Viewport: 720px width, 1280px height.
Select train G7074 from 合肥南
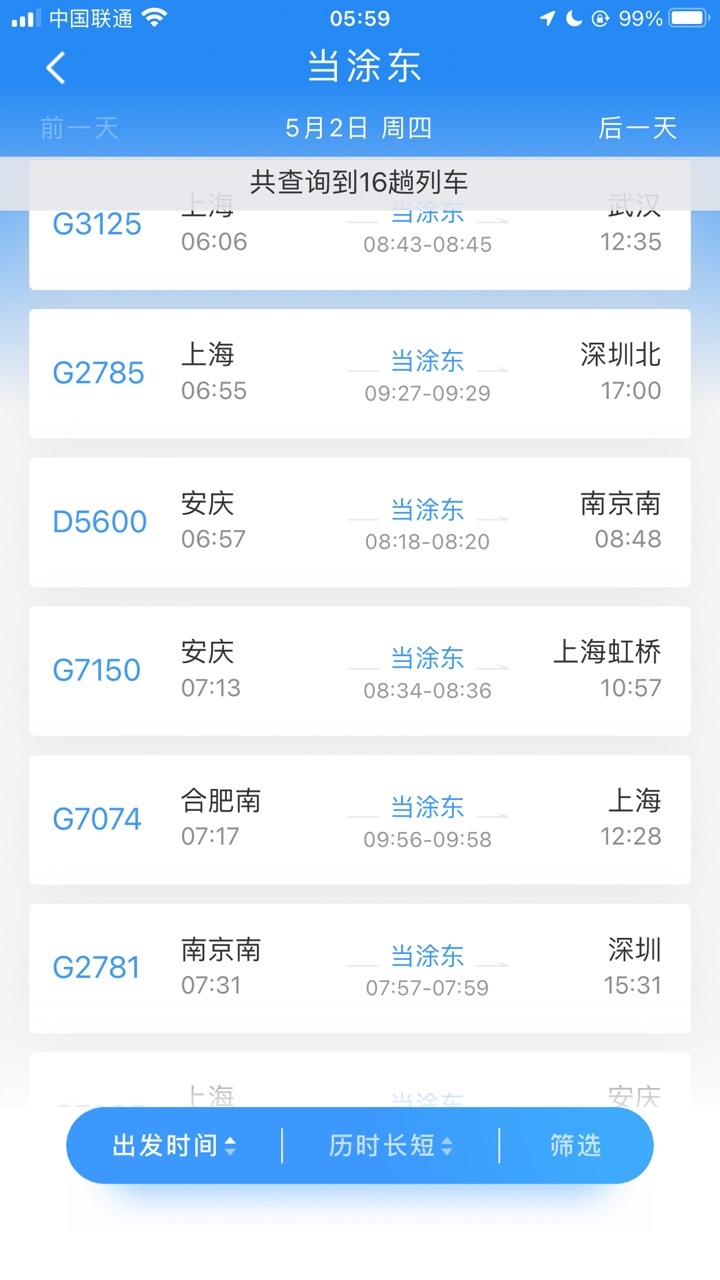360,820
